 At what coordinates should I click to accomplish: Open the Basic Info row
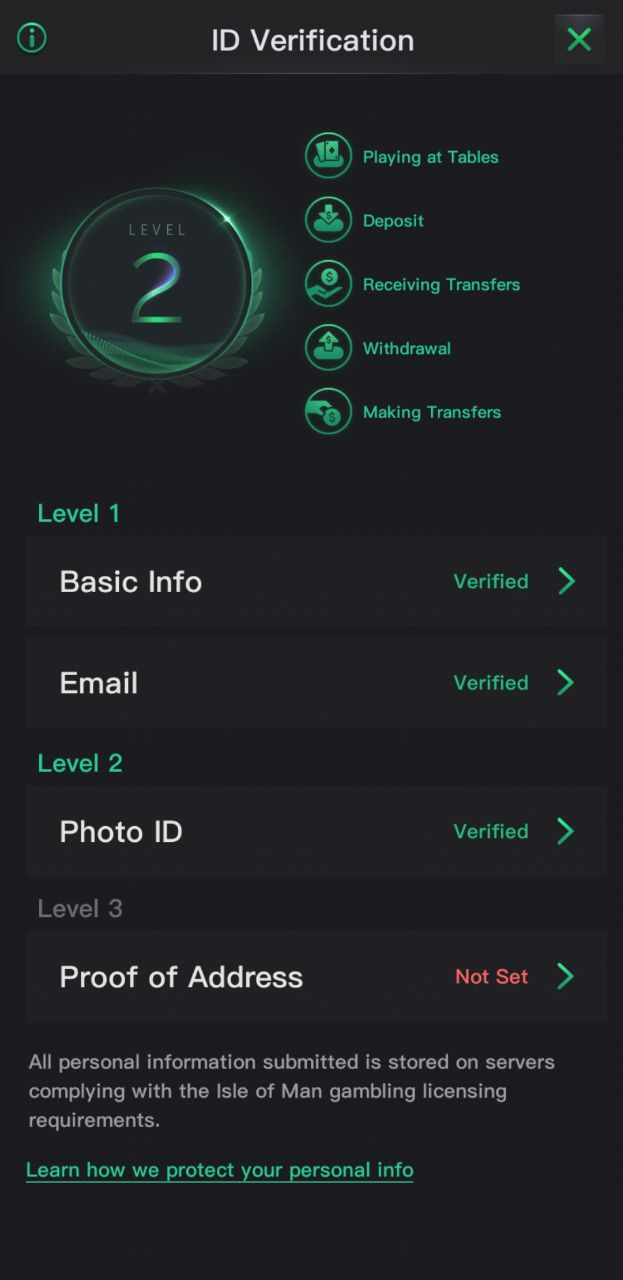[316, 581]
